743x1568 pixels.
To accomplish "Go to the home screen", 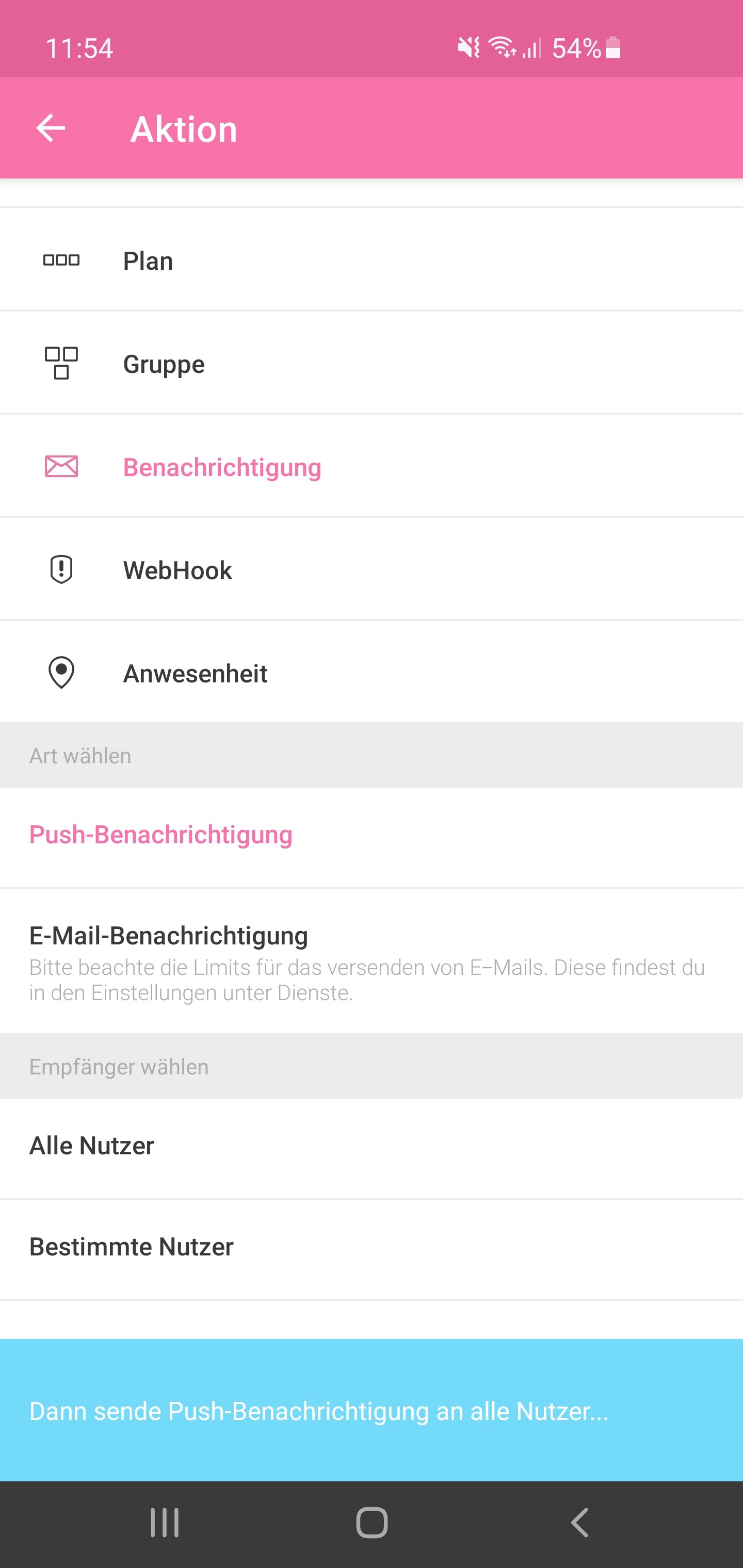I will [x=372, y=1523].
